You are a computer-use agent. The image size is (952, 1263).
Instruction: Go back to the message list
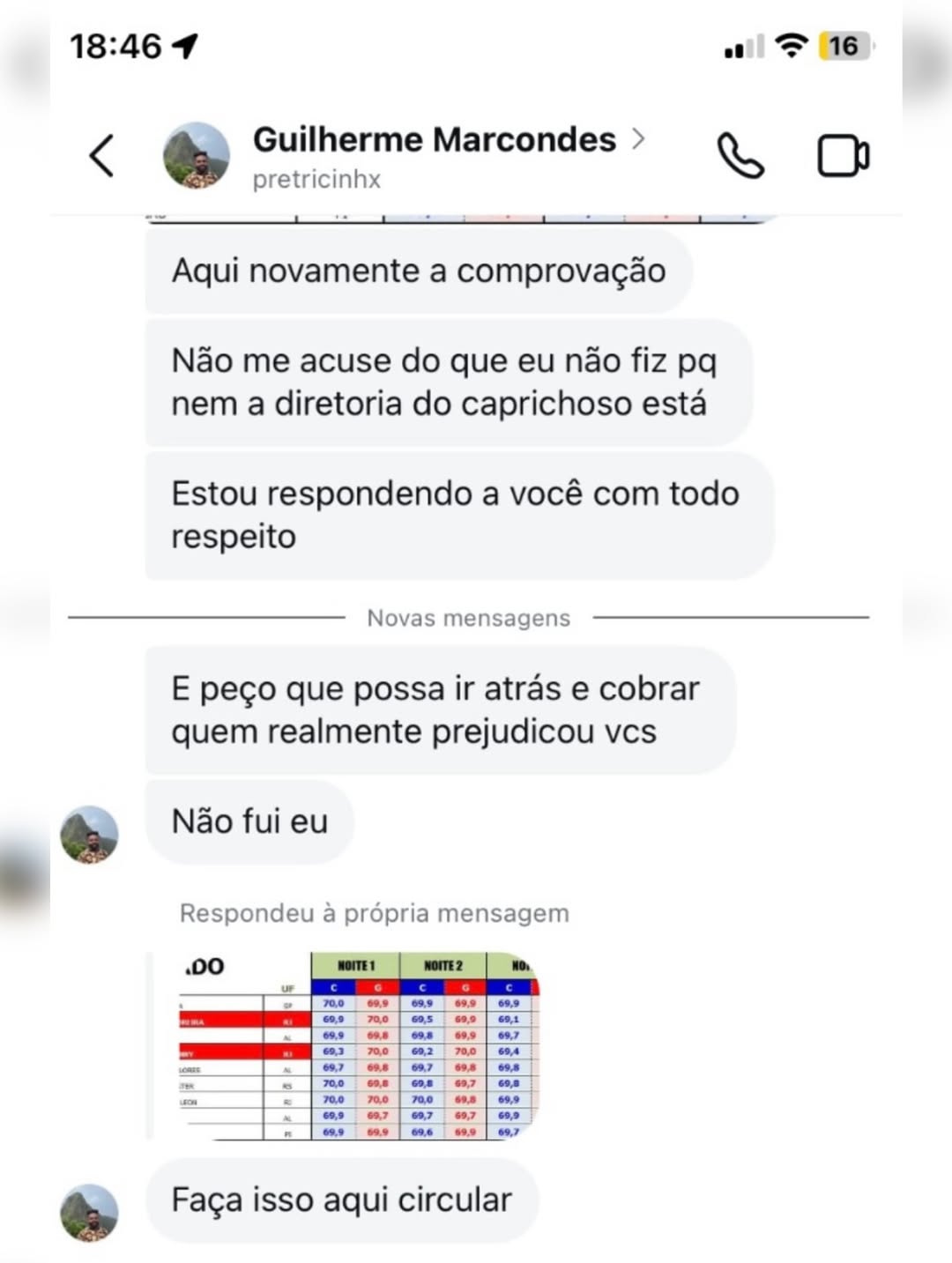coord(102,156)
